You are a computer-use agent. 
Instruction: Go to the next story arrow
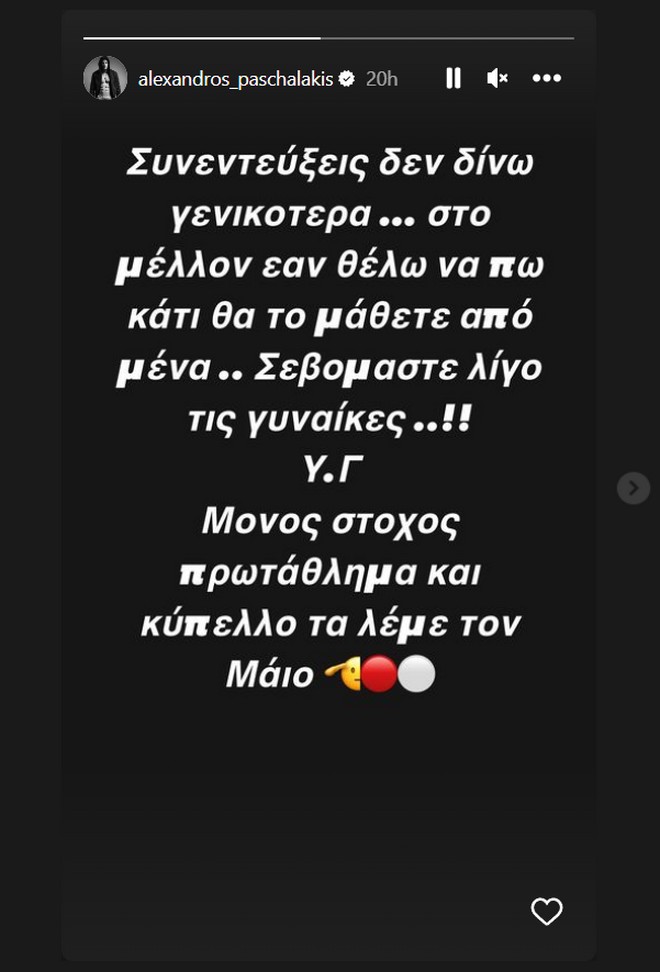633,488
